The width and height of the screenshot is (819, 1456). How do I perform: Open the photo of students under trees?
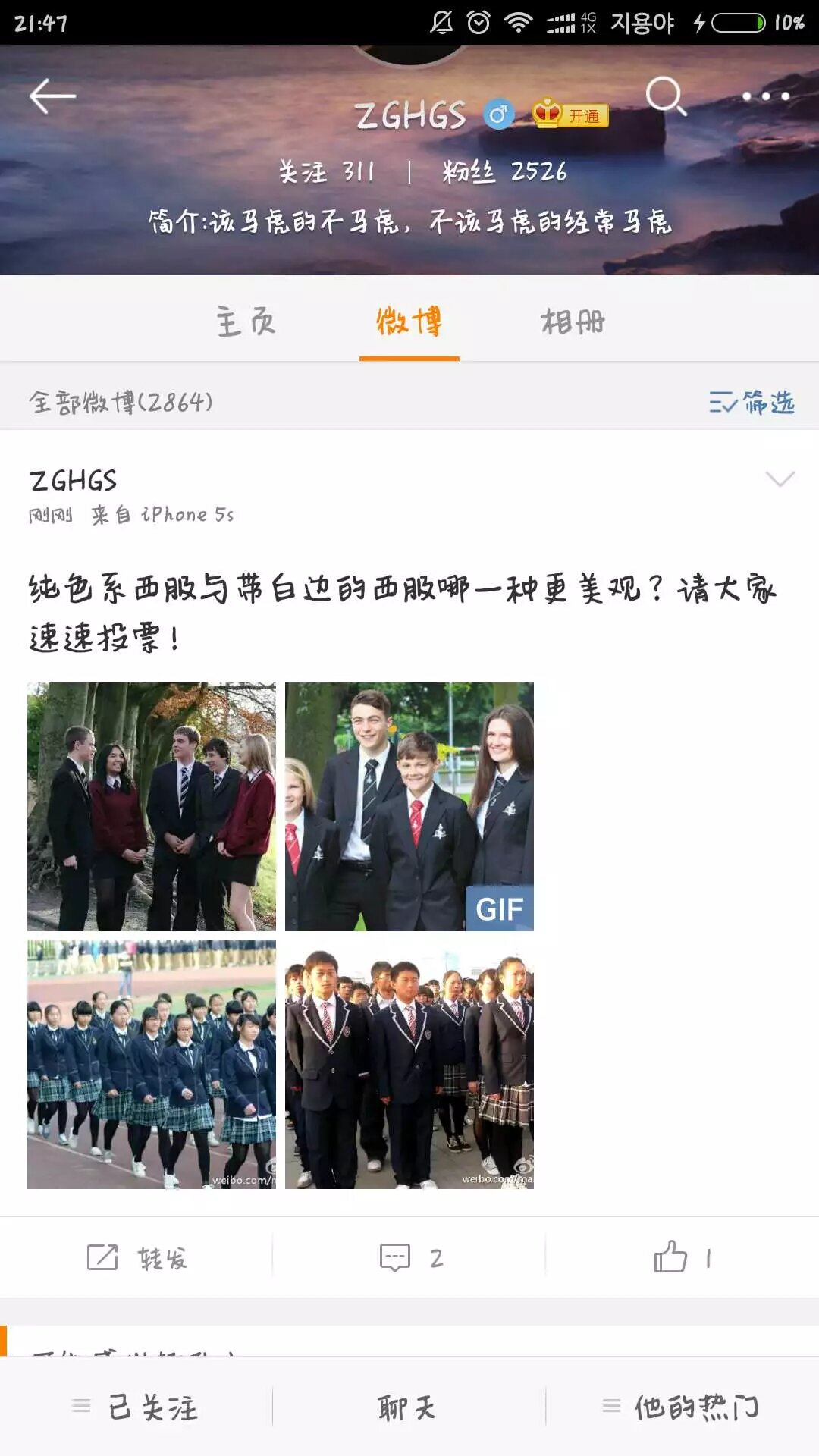pyautogui.click(x=152, y=806)
